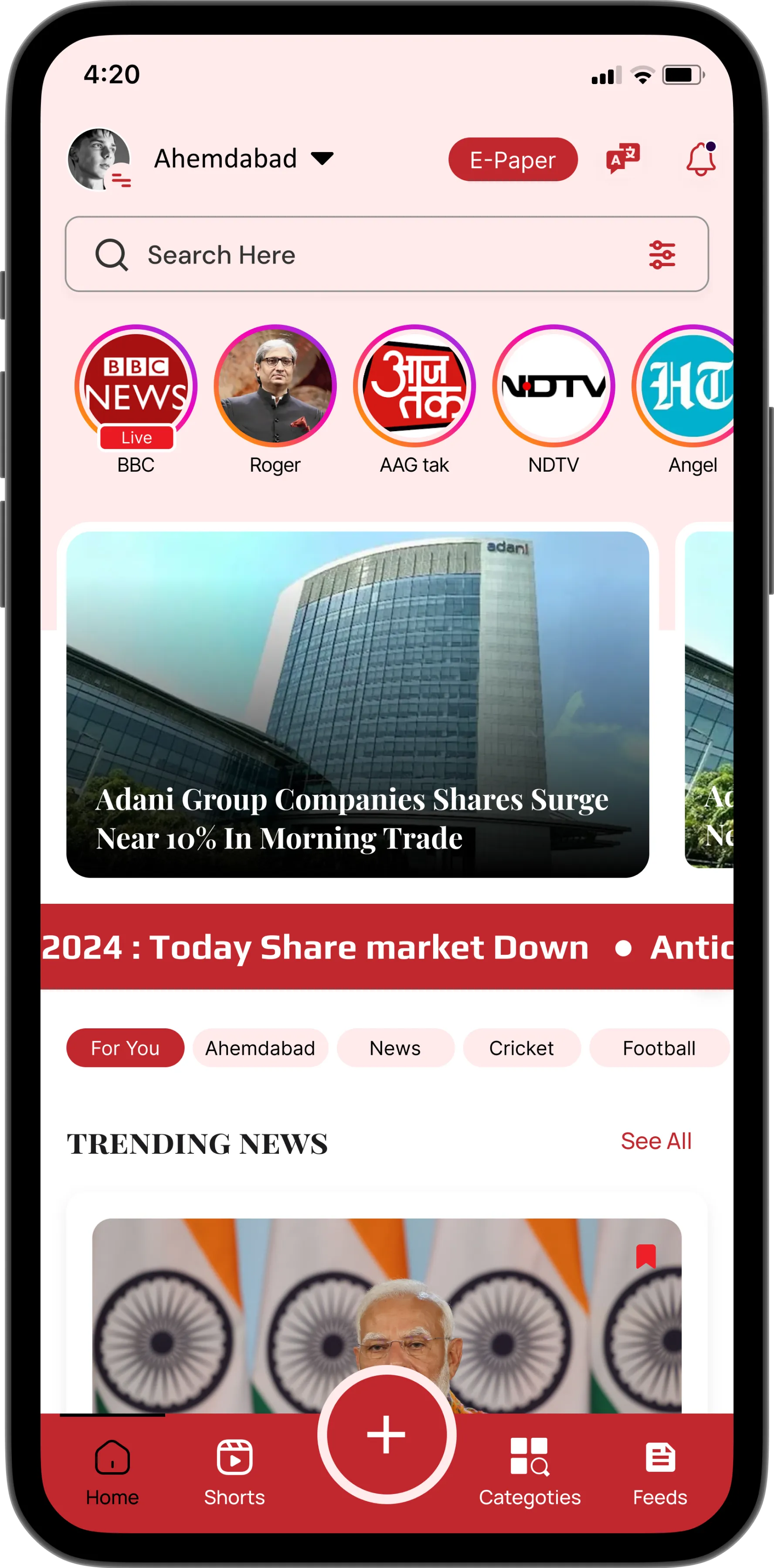Viewport: 774px width, 1568px height.
Task: Open the NDTV story
Action: pyautogui.click(x=553, y=386)
